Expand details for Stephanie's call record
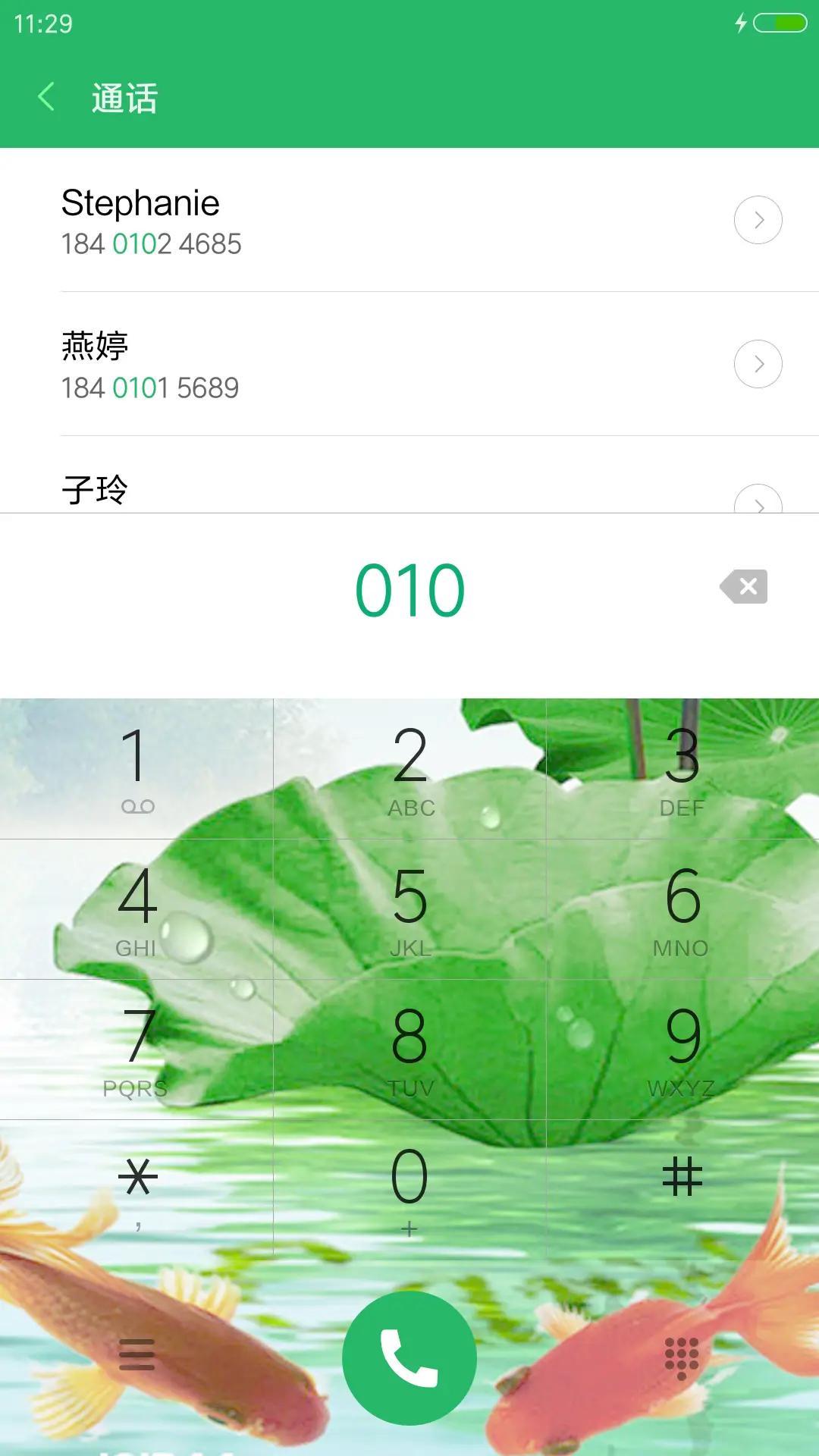The image size is (819, 1456). coord(758,219)
